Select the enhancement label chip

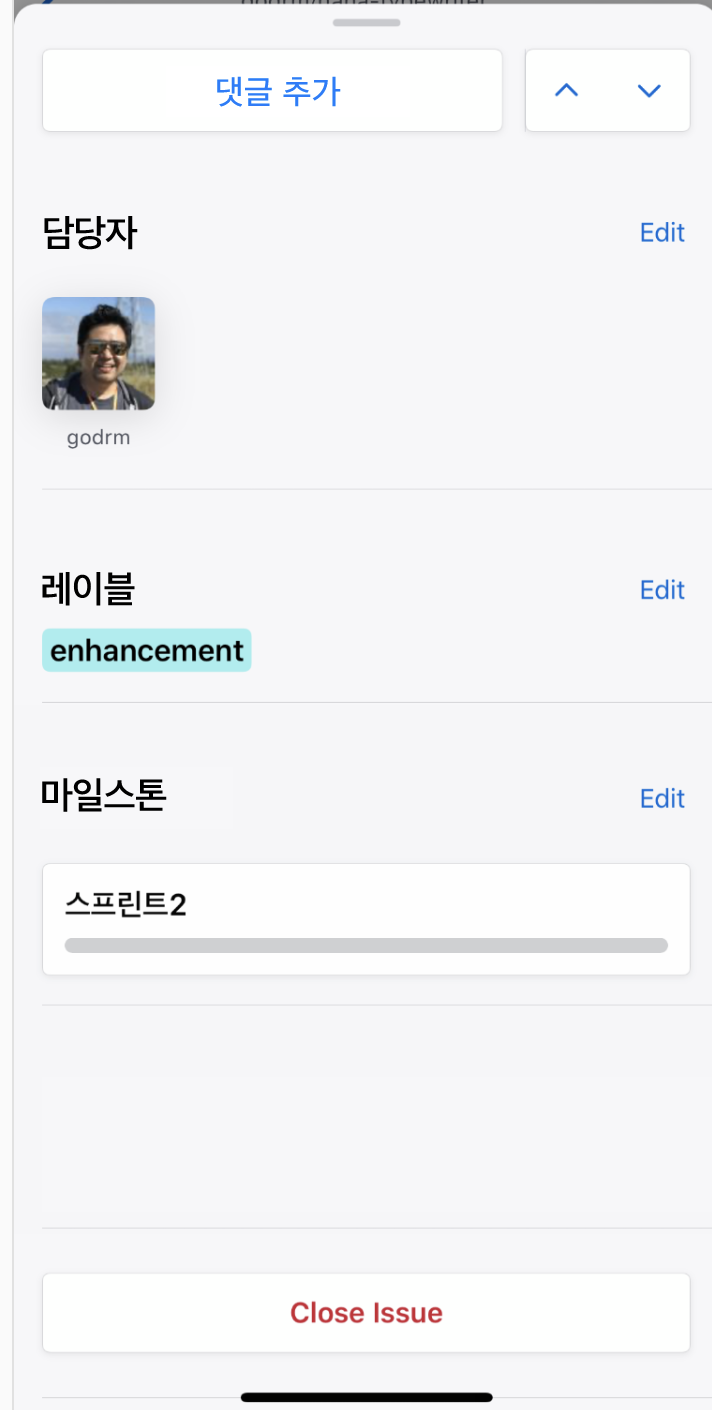point(147,650)
